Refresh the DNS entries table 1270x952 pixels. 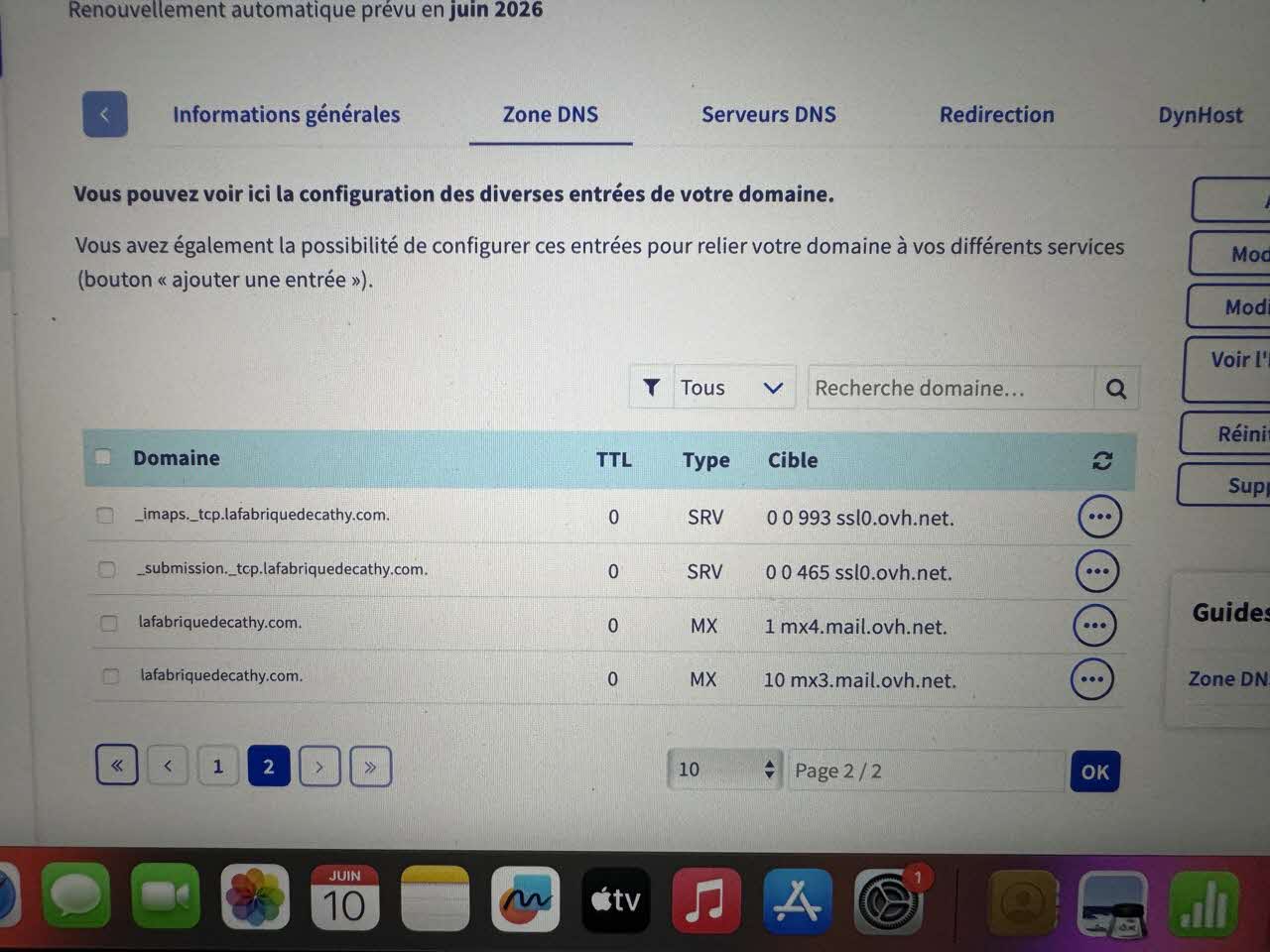[x=1102, y=460]
